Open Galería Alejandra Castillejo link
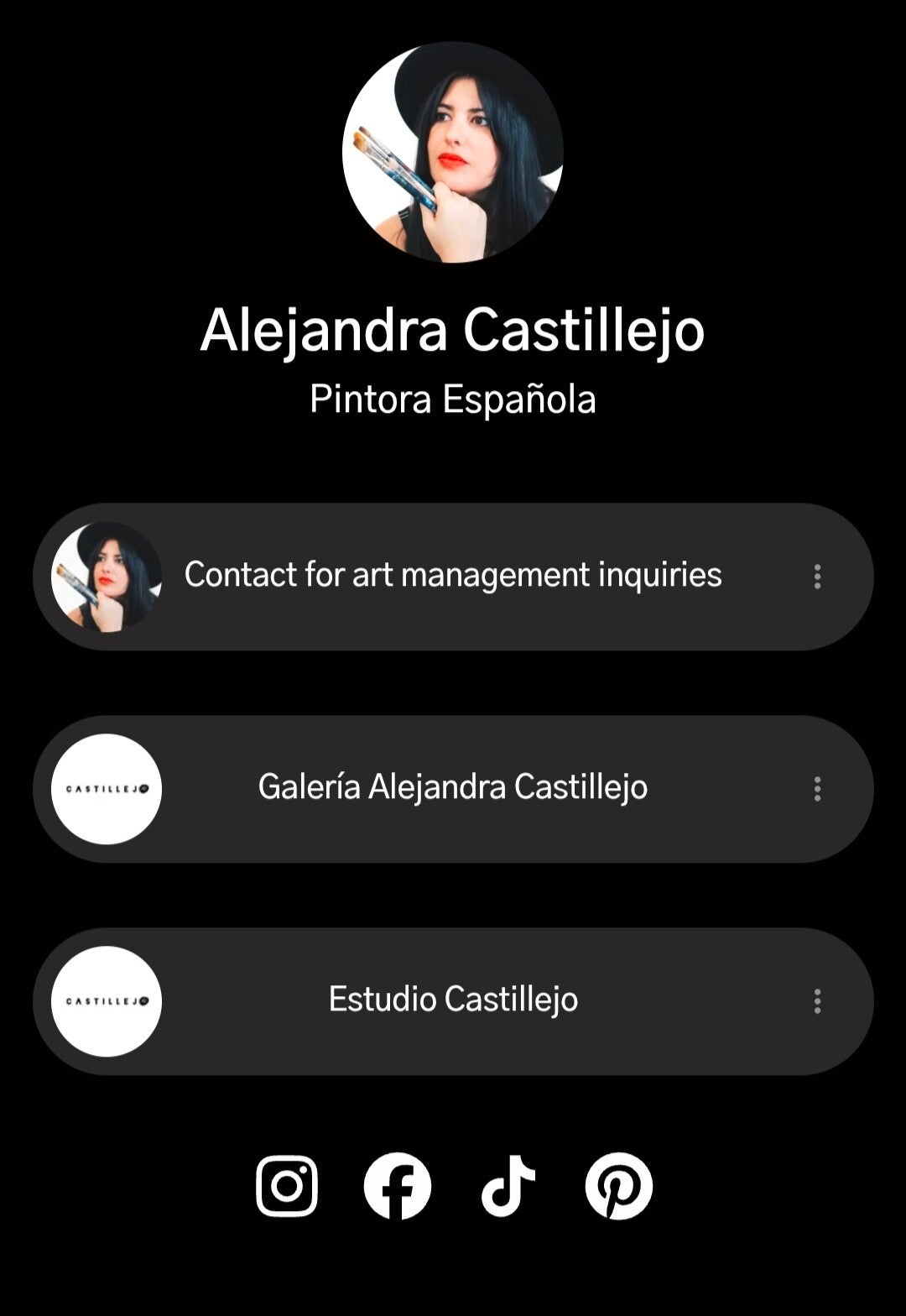The image size is (906, 1316). (x=453, y=788)
